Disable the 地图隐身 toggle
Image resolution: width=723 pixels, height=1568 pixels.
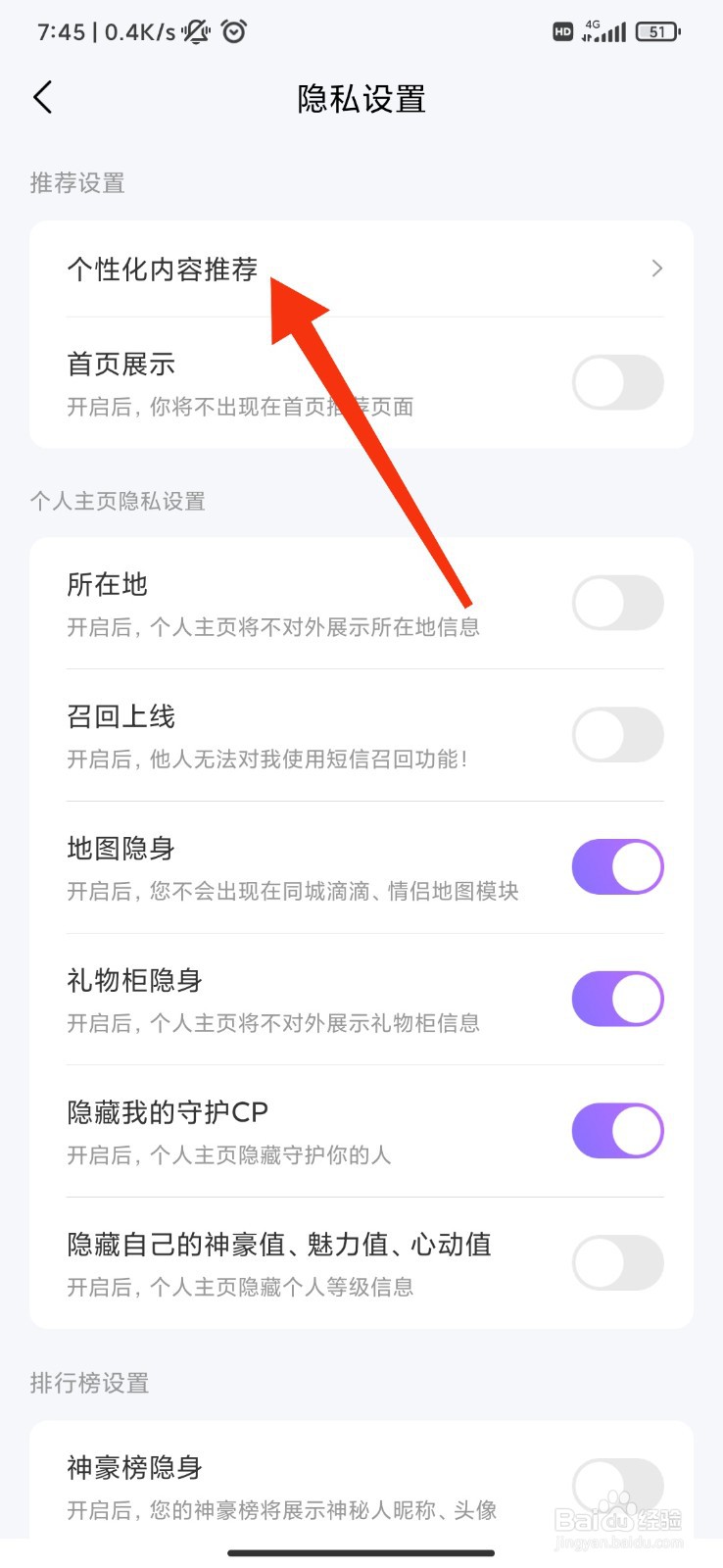click(617, 866)
